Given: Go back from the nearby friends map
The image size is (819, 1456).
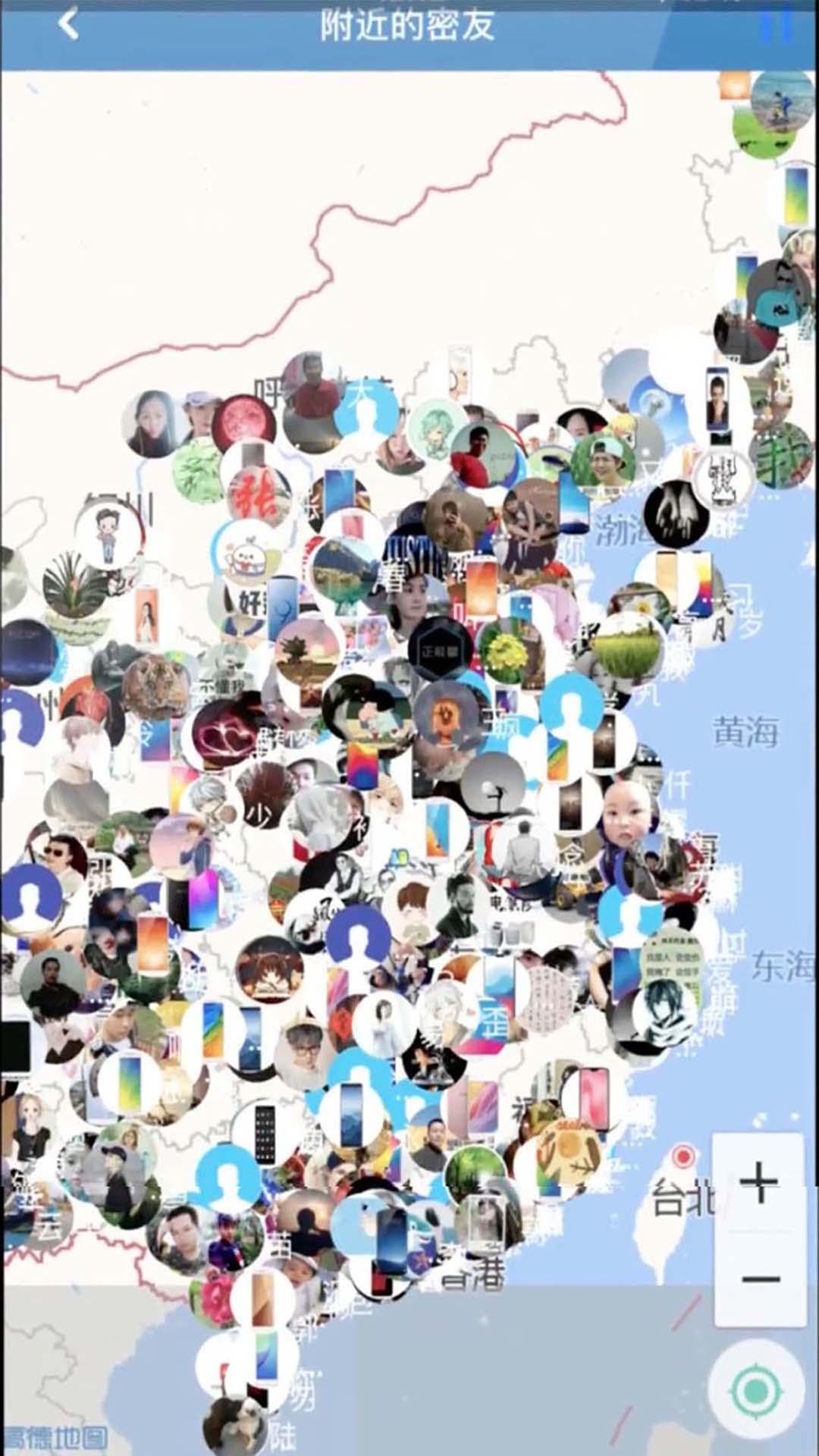Looking at the screenshot, I should [x=68, y=24].
